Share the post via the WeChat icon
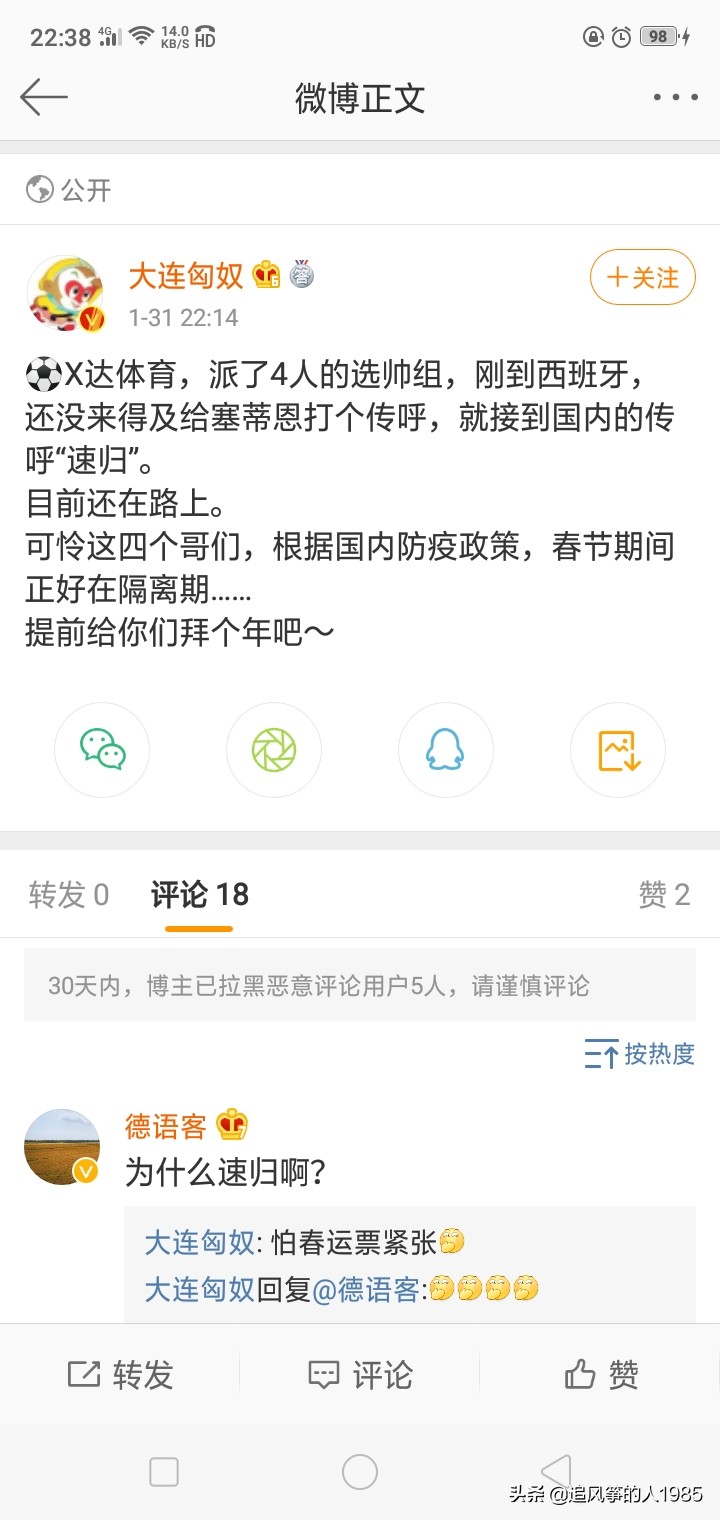 (x=102, y=749)
